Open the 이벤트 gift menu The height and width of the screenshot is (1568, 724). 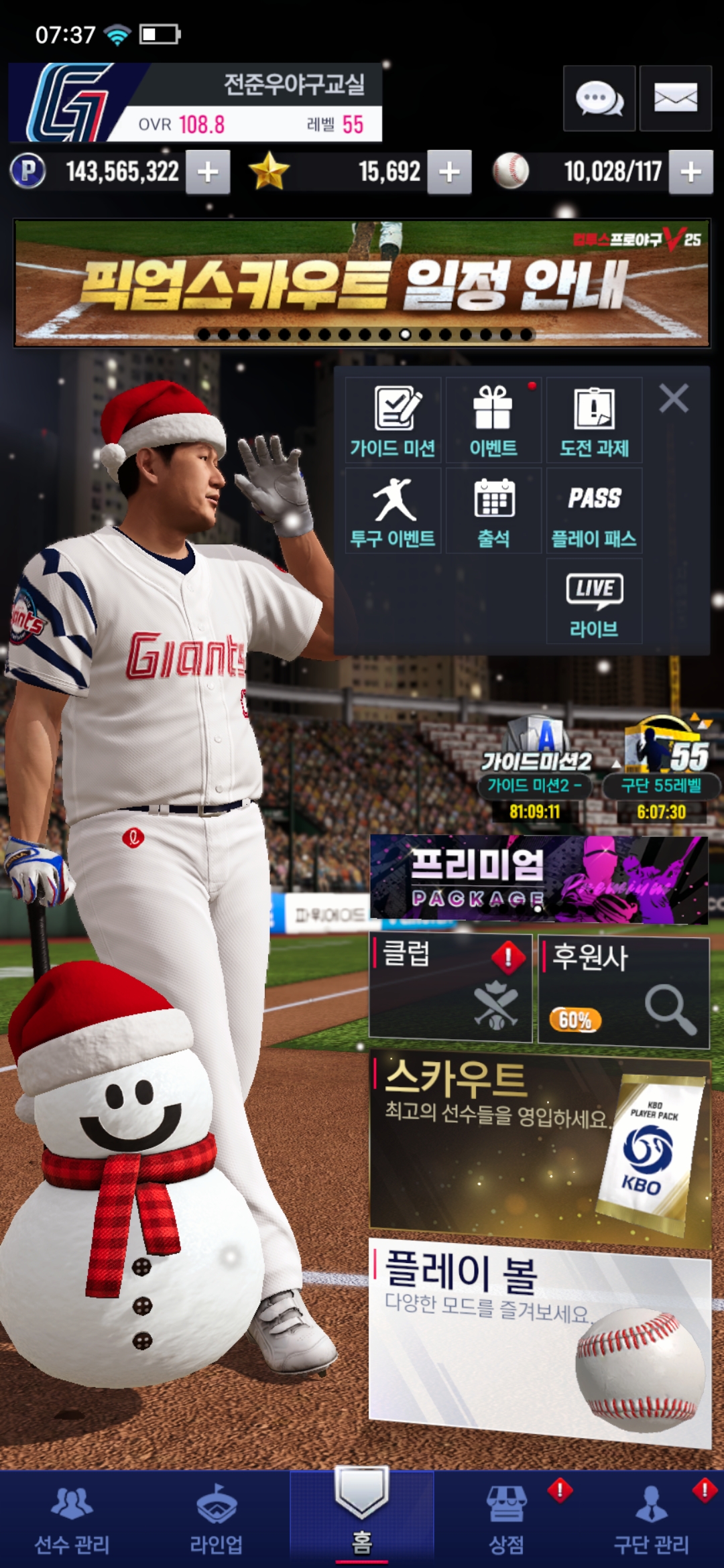click(x=493, y=421)
